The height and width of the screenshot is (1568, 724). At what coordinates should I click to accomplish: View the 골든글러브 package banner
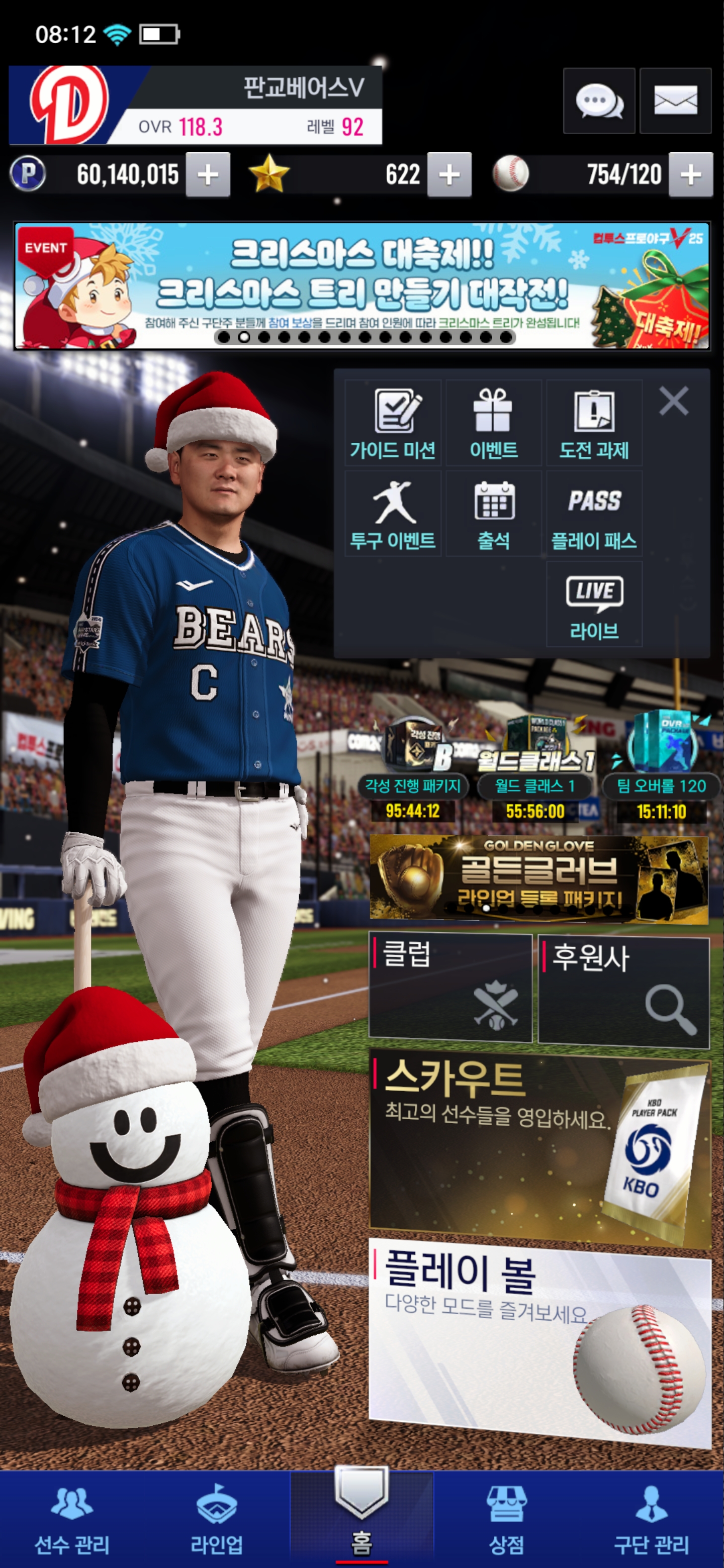538,878
